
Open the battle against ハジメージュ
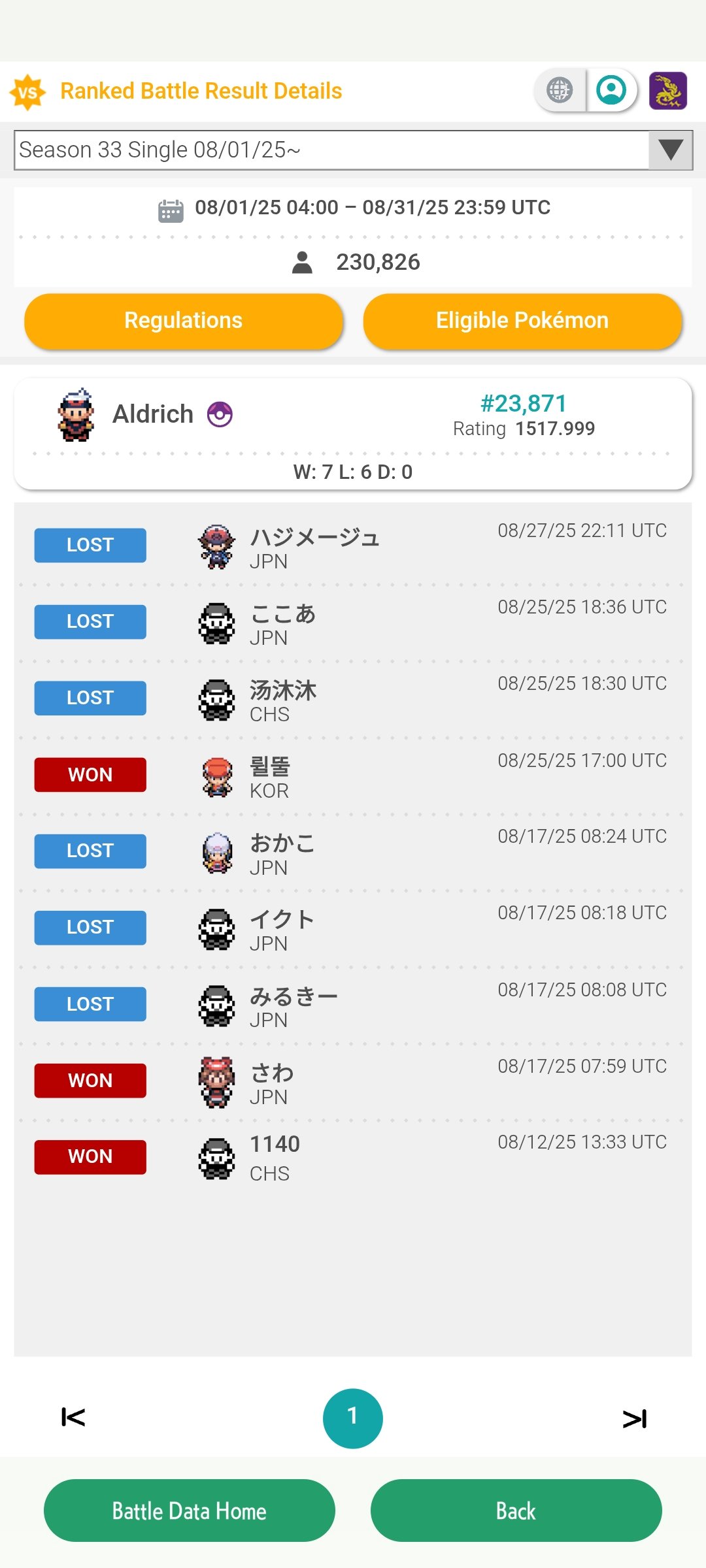(353, 546)
